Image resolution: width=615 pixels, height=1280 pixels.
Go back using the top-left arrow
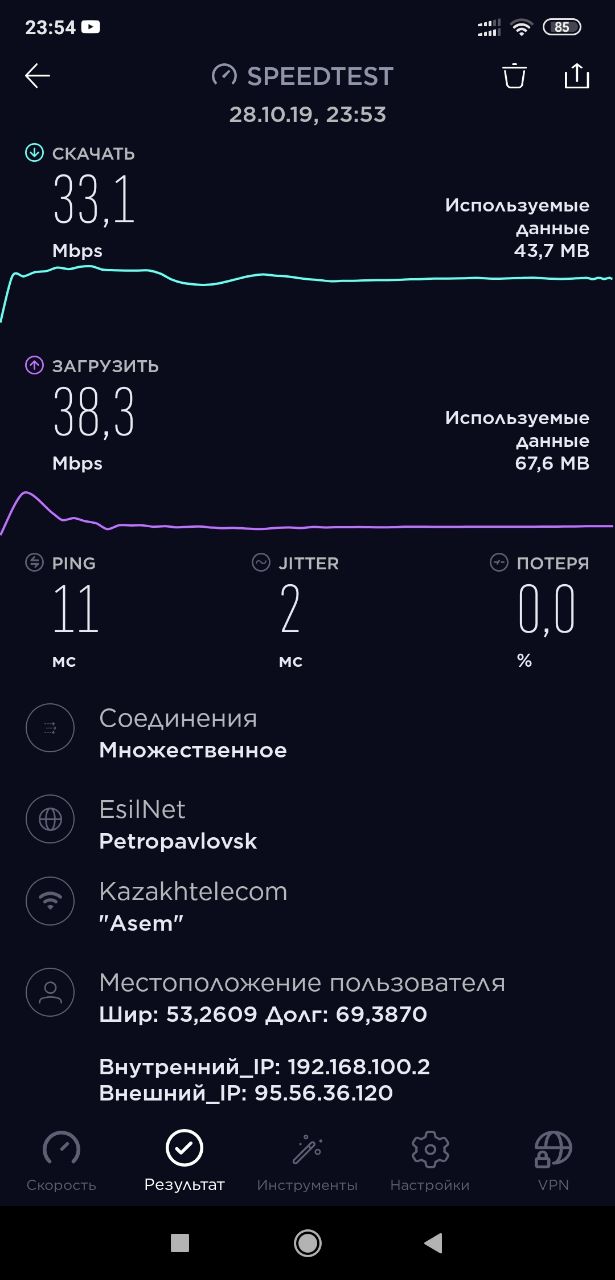(x=37, y=76)
